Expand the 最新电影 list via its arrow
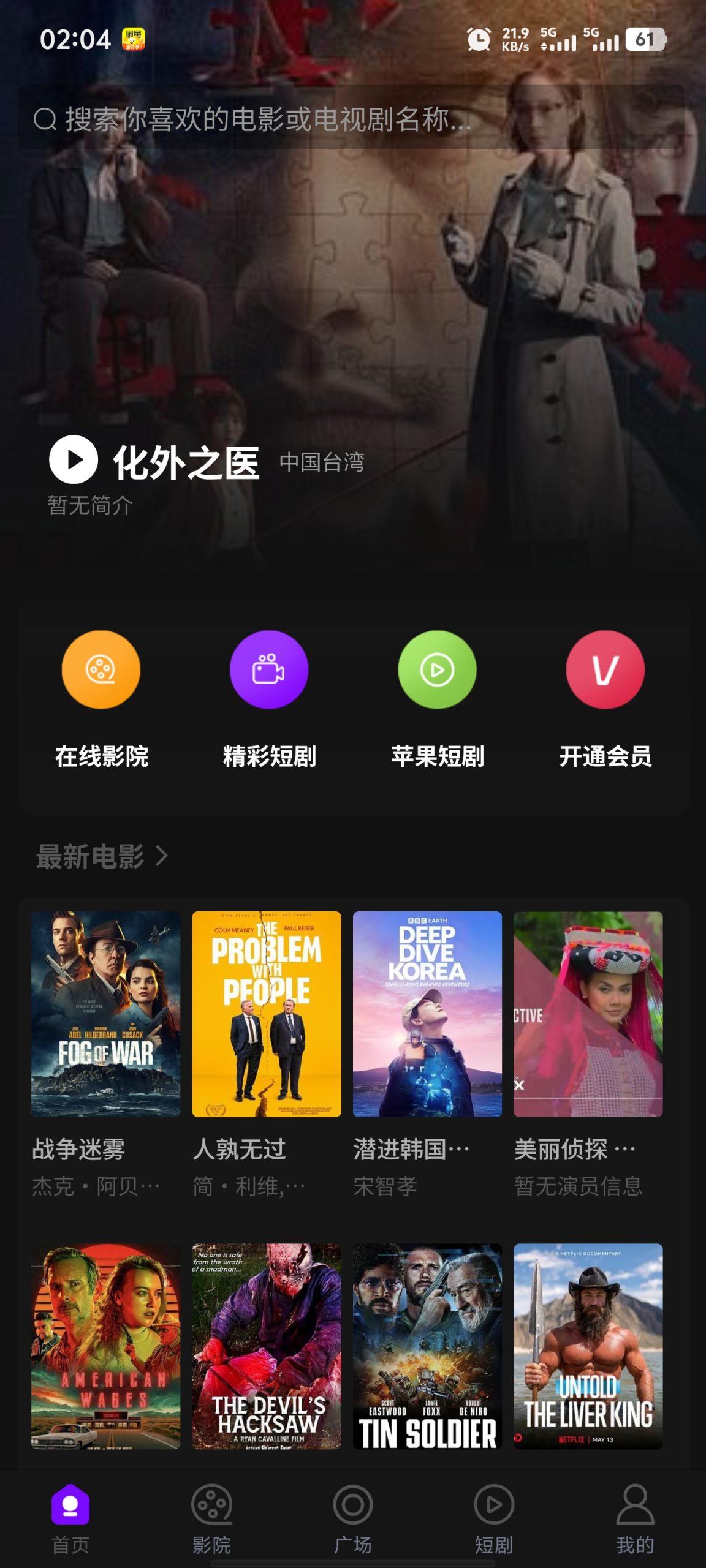Image resolution: width=706 pixels, height=1568 pixels. tap(161, 856)
